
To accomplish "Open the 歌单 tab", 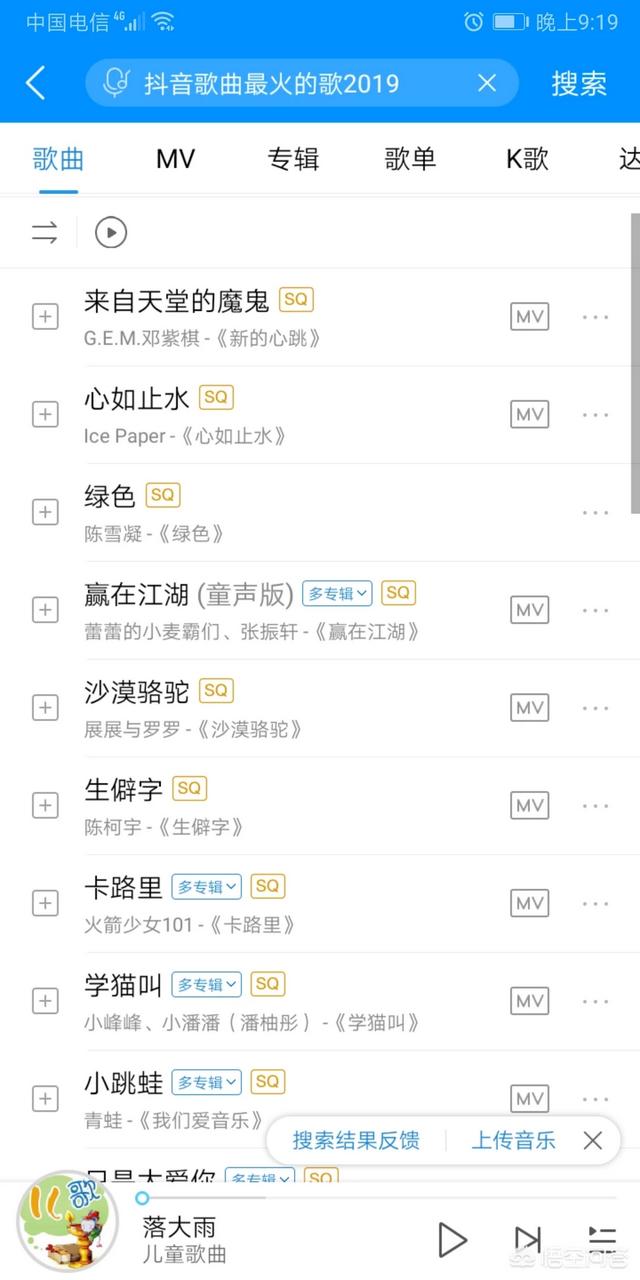I will point(410,159).
